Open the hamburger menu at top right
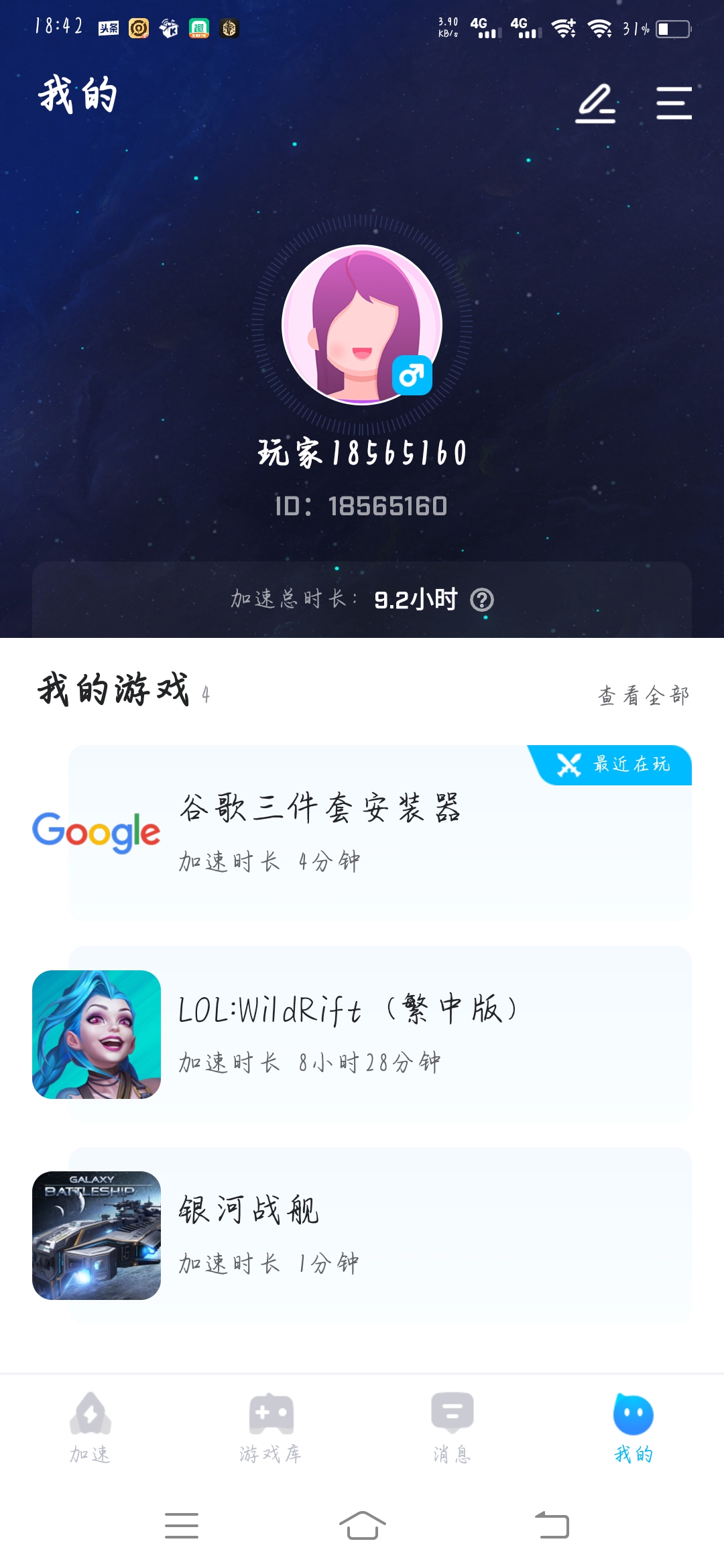Viewport: 724px width, 1568px height. coord(675,104)
